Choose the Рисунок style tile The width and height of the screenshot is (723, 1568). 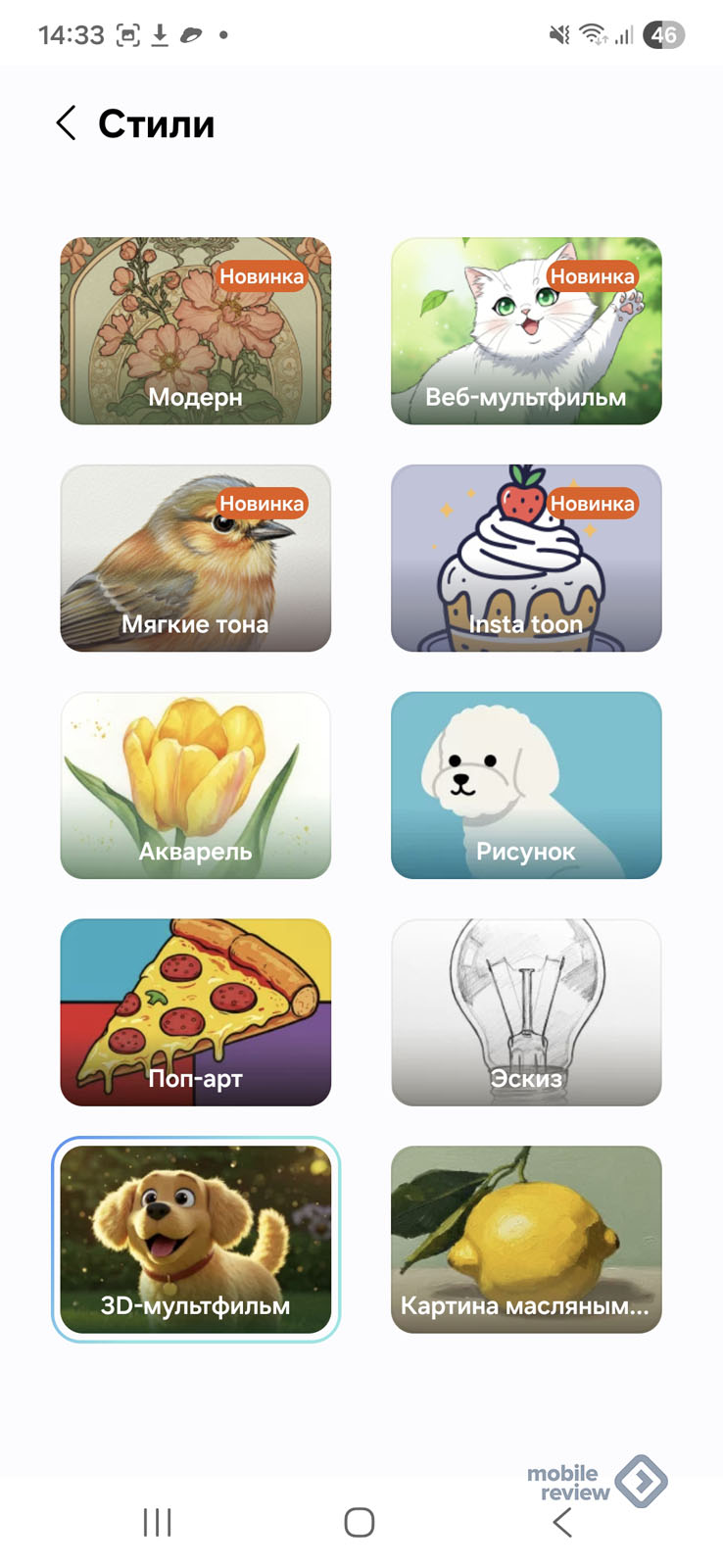pos(526,785)
